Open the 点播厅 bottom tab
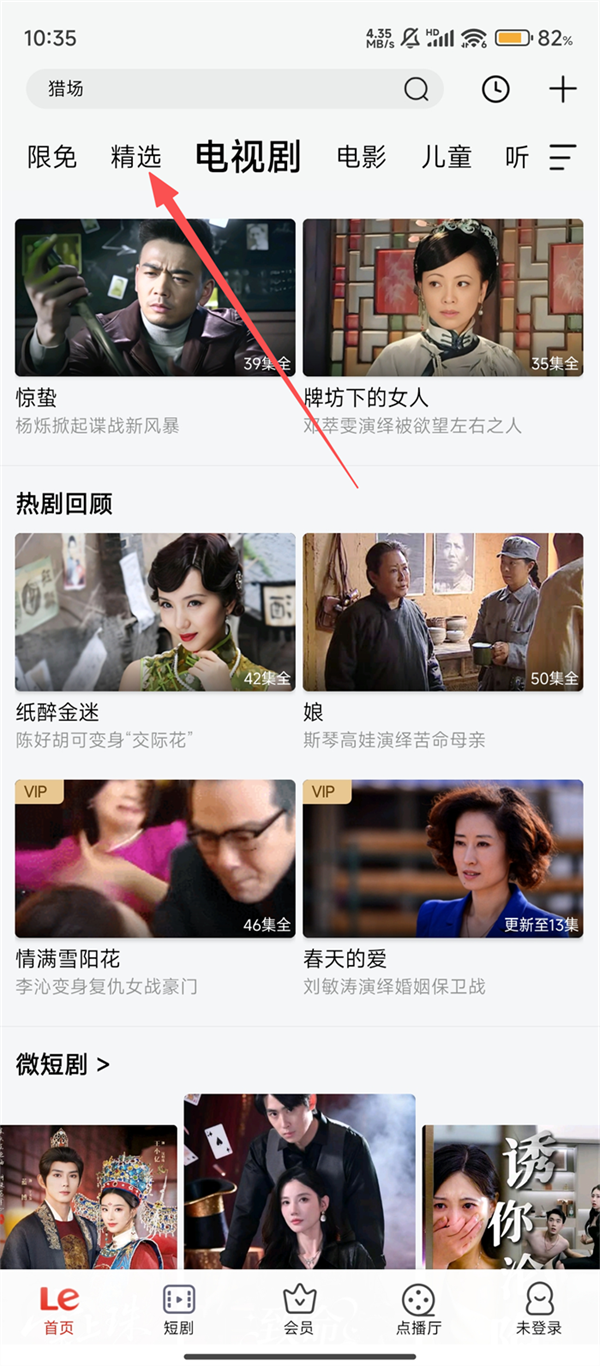The image size is (600, 1366). click(x=418, y=1310)
